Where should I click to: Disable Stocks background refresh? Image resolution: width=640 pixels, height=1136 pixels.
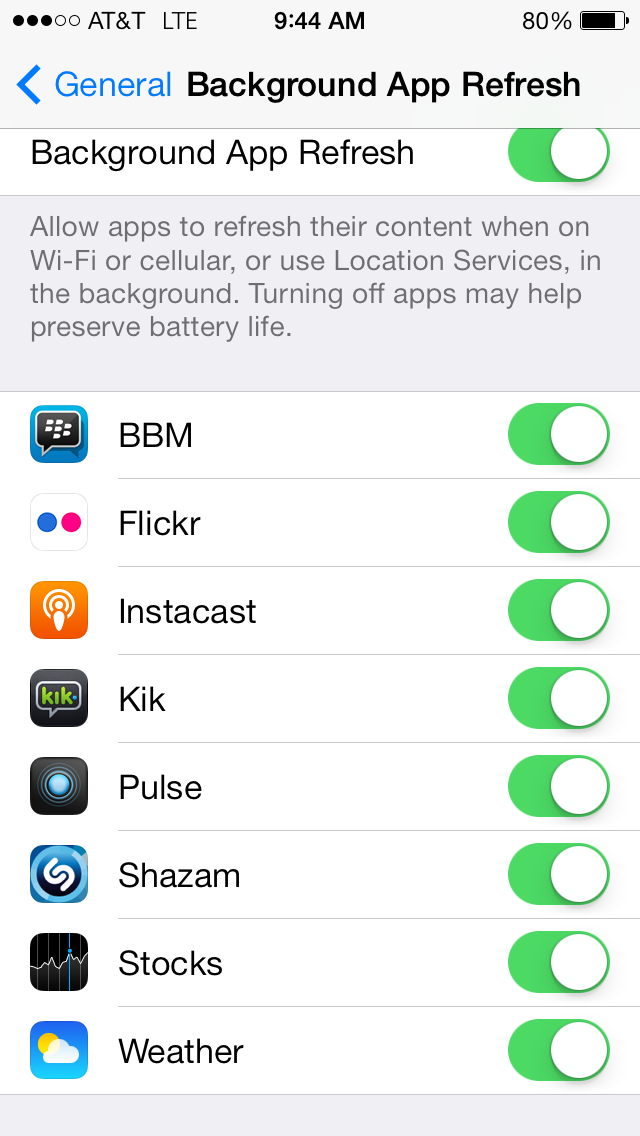pyautogui.click(x=559, y=962)
